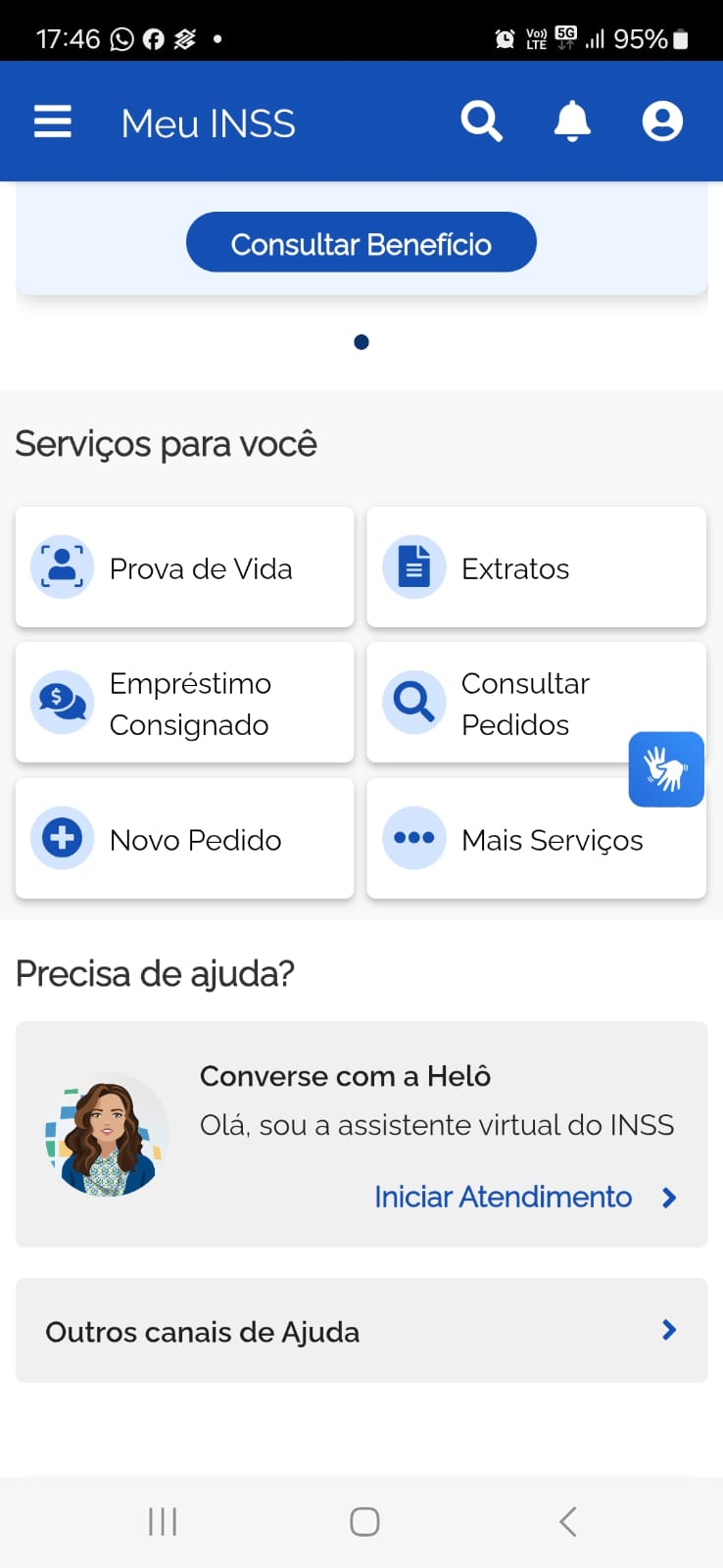Go back using the system back button
723x1568 pixels.
pyautogui.click(x=567, y=1521)
